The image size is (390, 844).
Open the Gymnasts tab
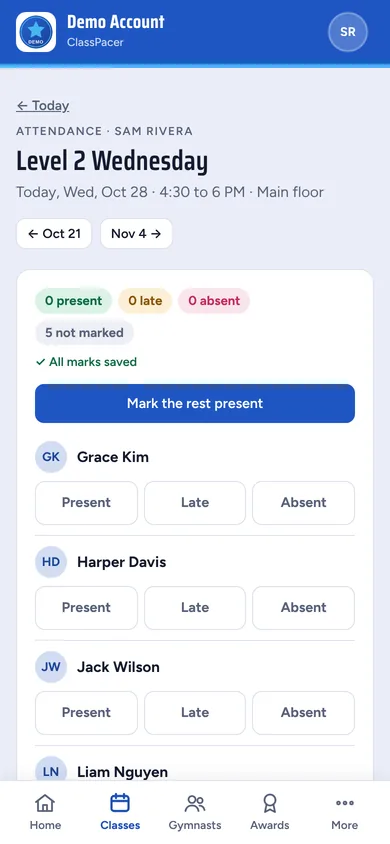pos(195,812)
